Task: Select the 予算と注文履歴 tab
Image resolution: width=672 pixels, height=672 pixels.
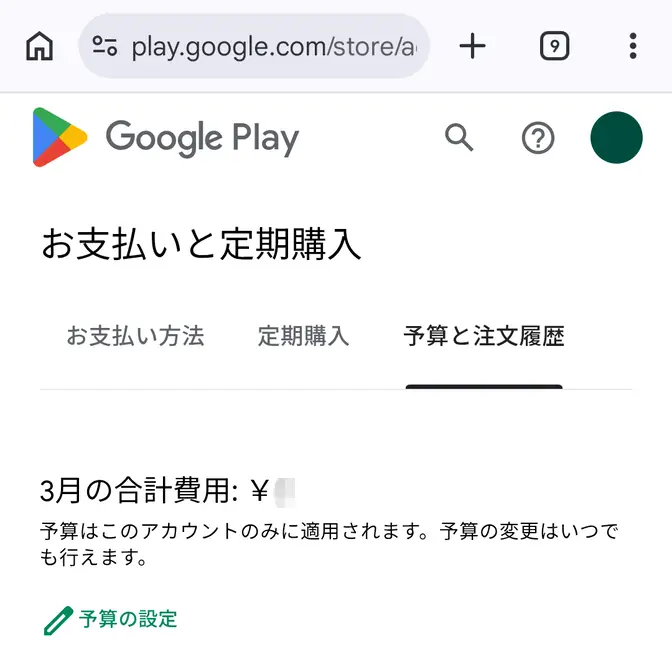Action: tap(484, 336)
